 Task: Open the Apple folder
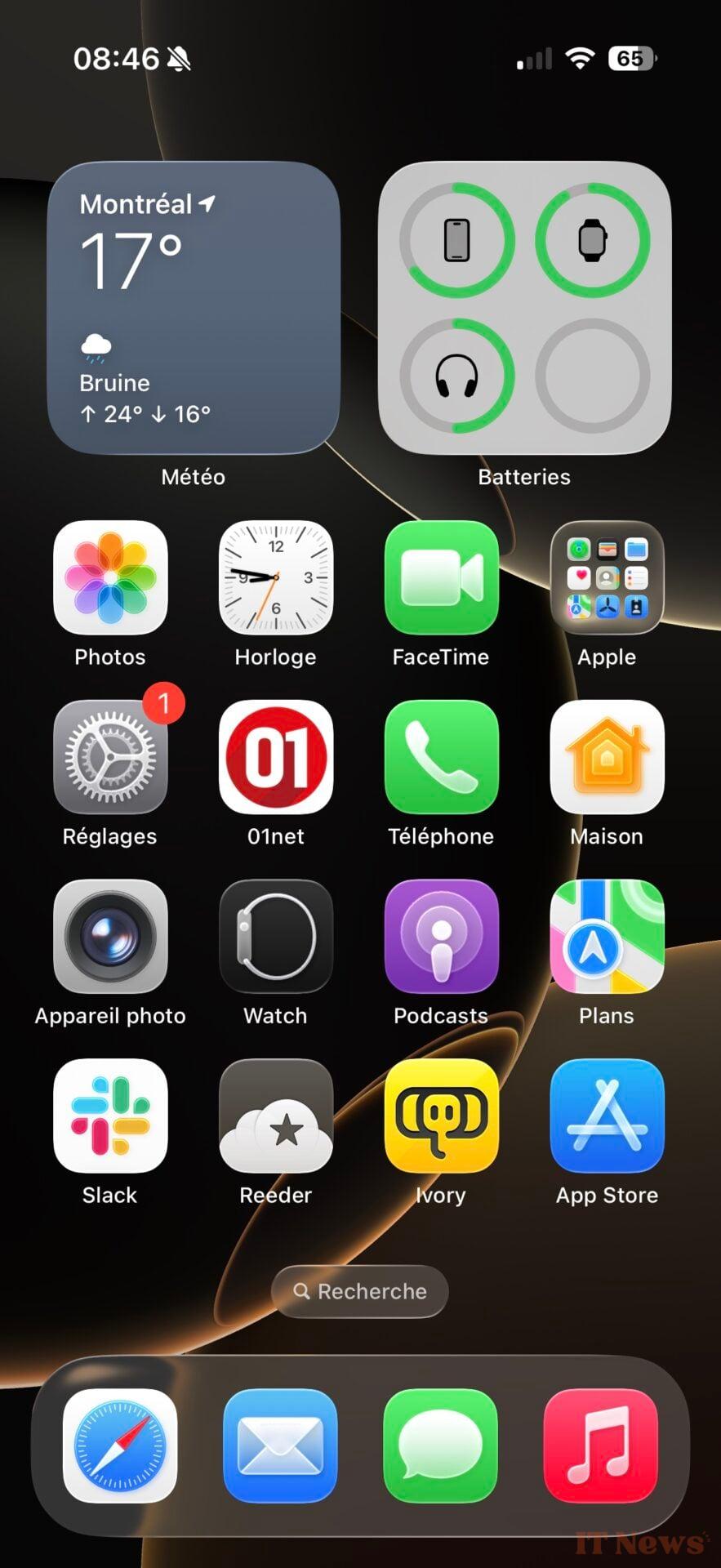pos(607,577)
